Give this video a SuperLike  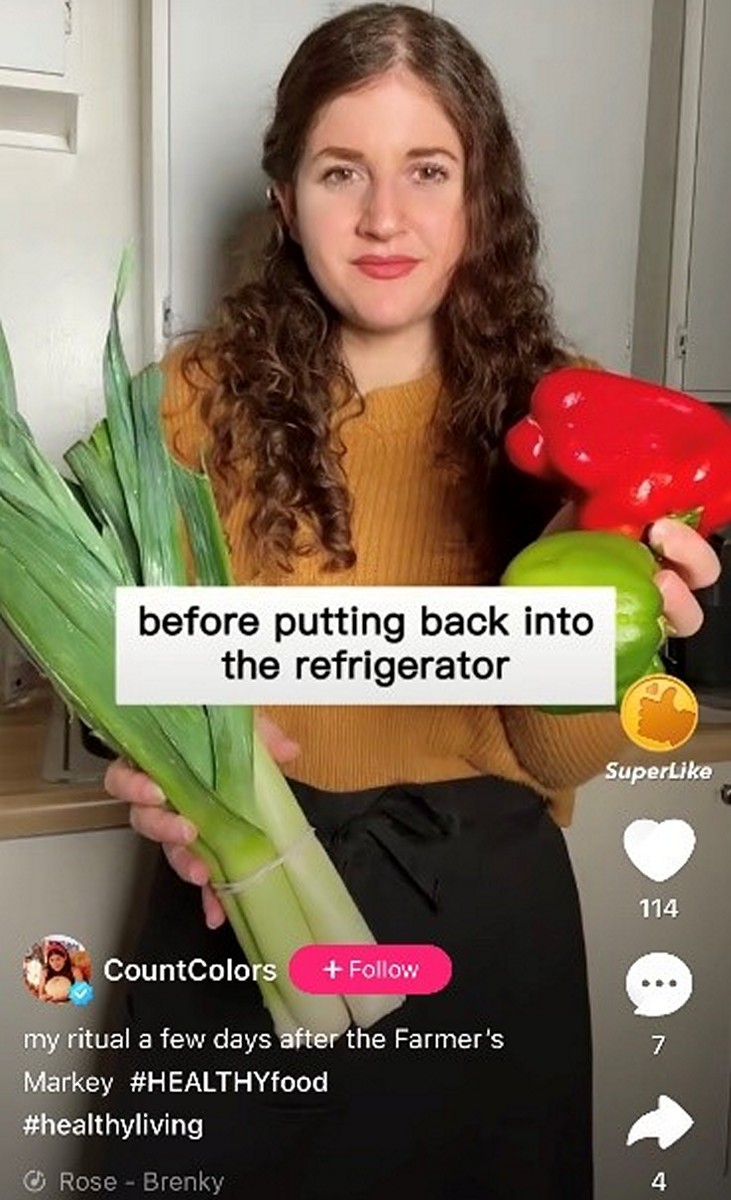pyautogui.click(x=659, y=713)
